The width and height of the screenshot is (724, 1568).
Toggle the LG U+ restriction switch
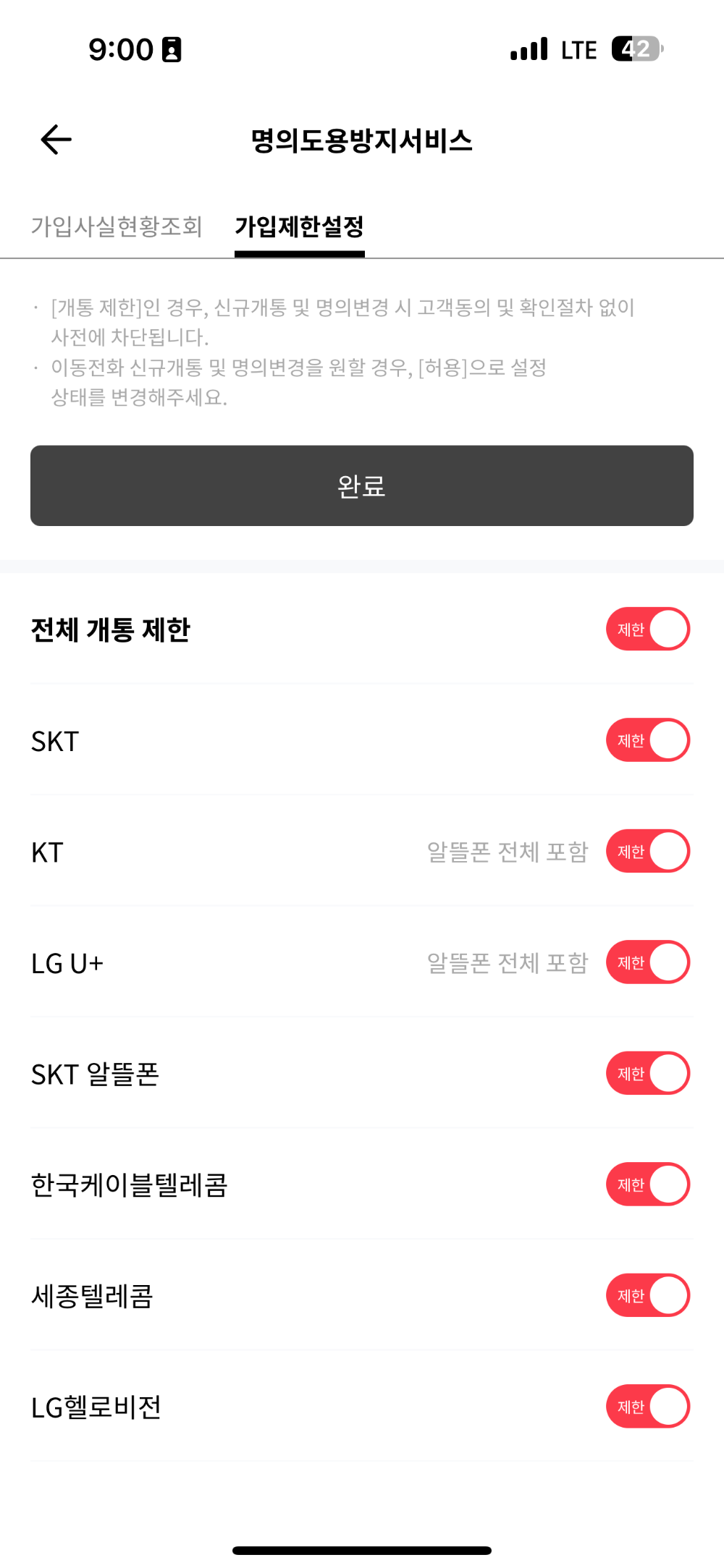tap(647, 962)
